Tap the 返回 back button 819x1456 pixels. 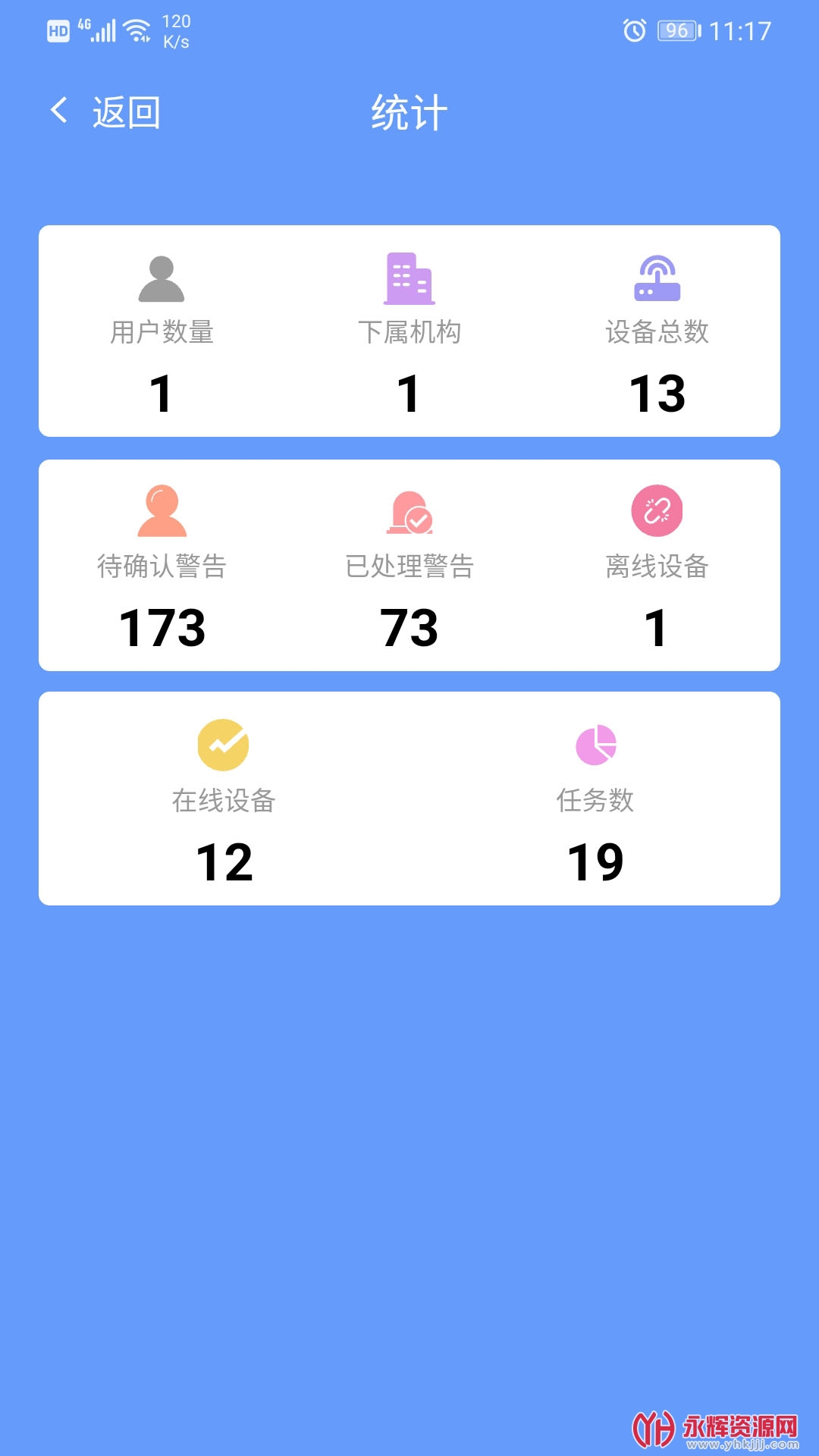[x=105, y=112]
